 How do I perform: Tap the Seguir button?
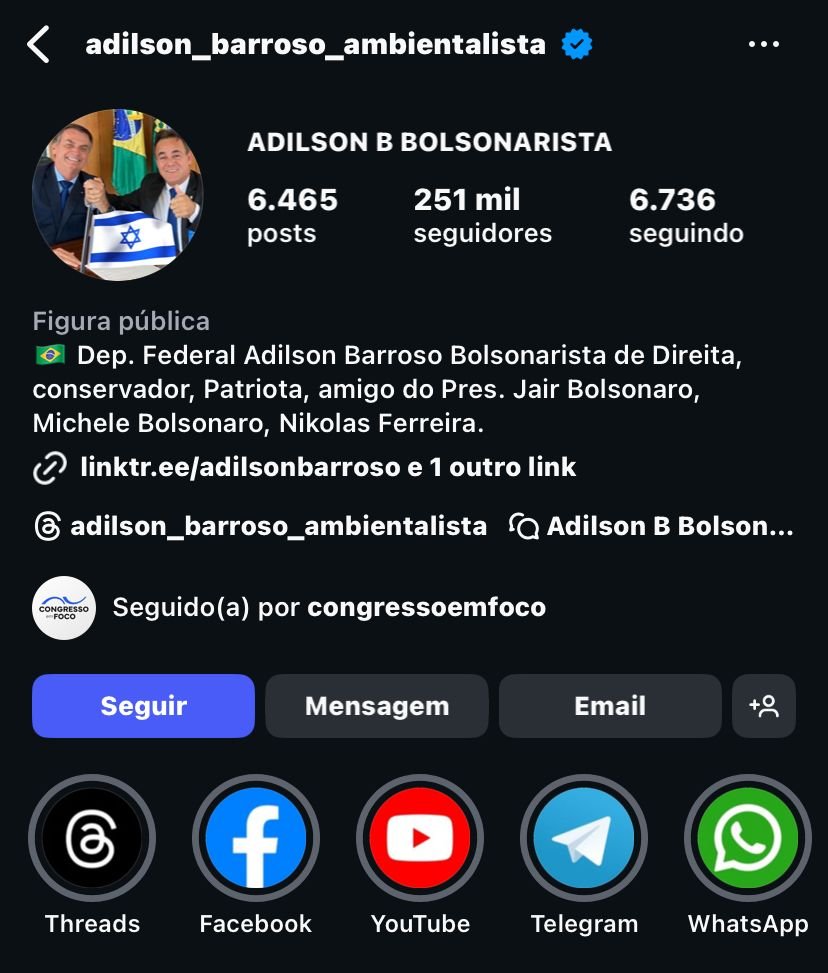pos(143,706)
